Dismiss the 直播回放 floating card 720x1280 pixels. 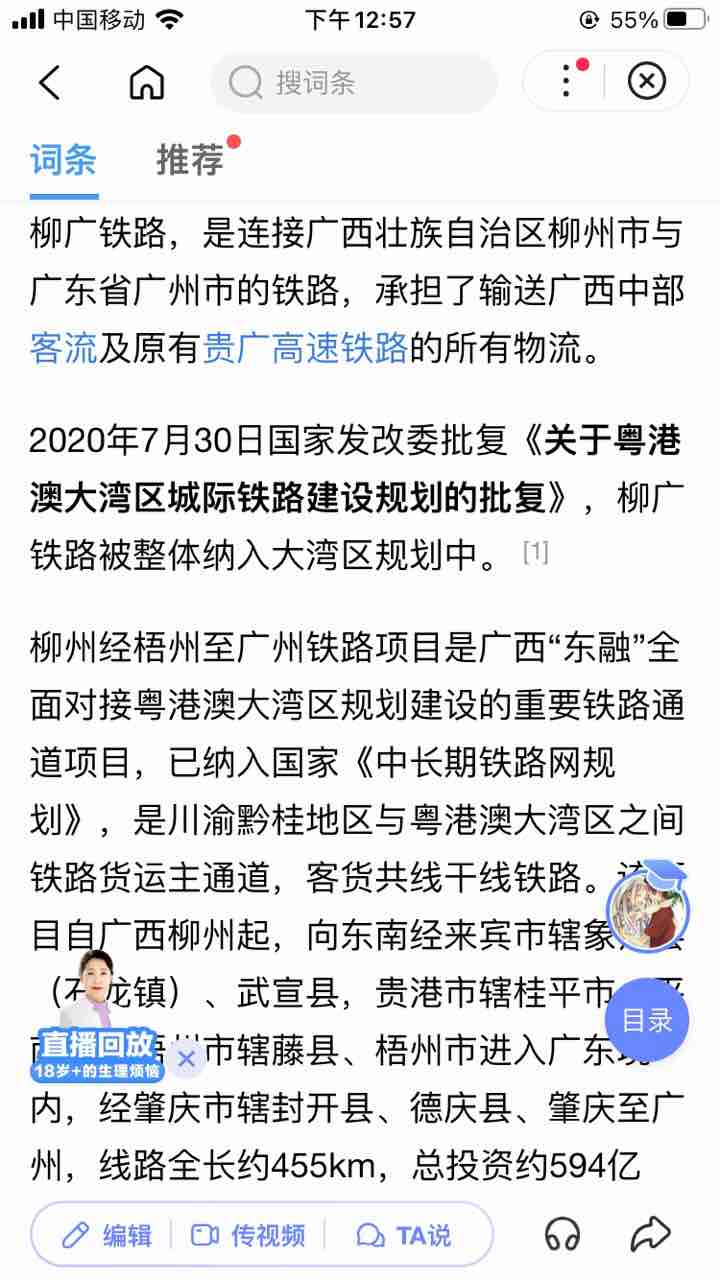click(185, 1059)
